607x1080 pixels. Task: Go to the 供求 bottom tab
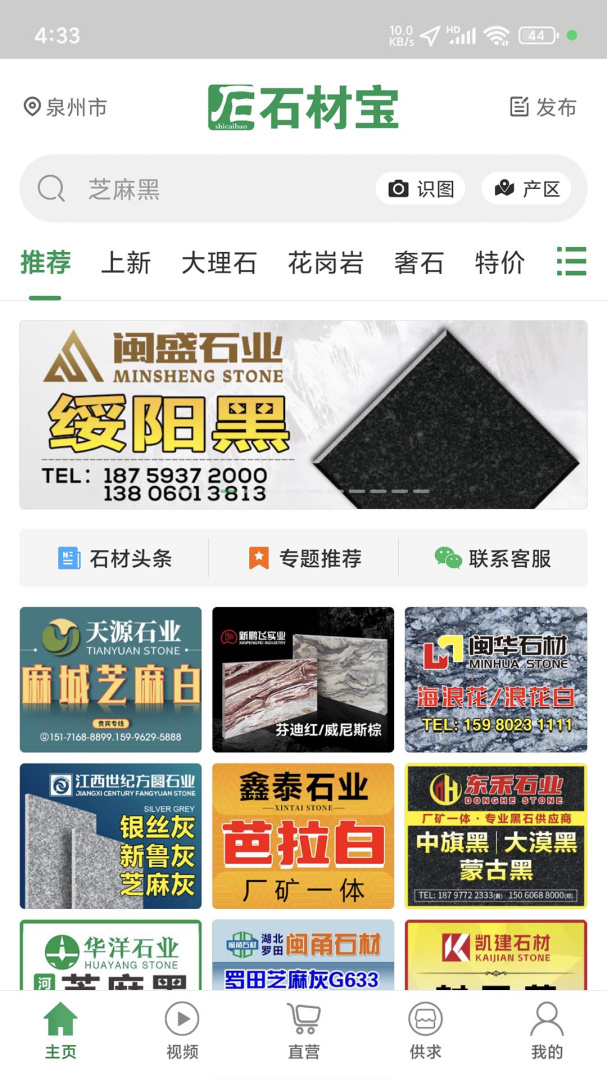click(x=425, y=1032)
